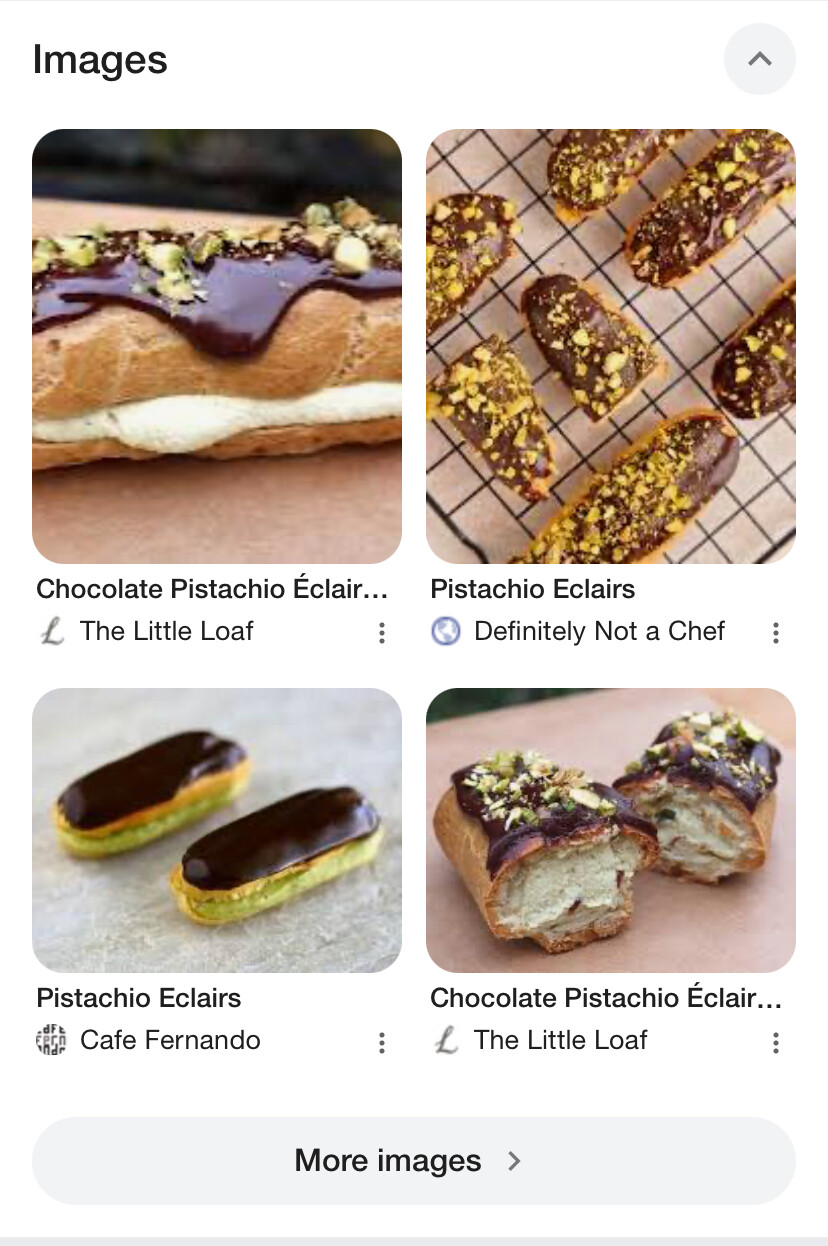This screenshot has width=828, height=1246.
Task: Open the halved éclair photo from The Little Loaf
Action: (611, 830)
